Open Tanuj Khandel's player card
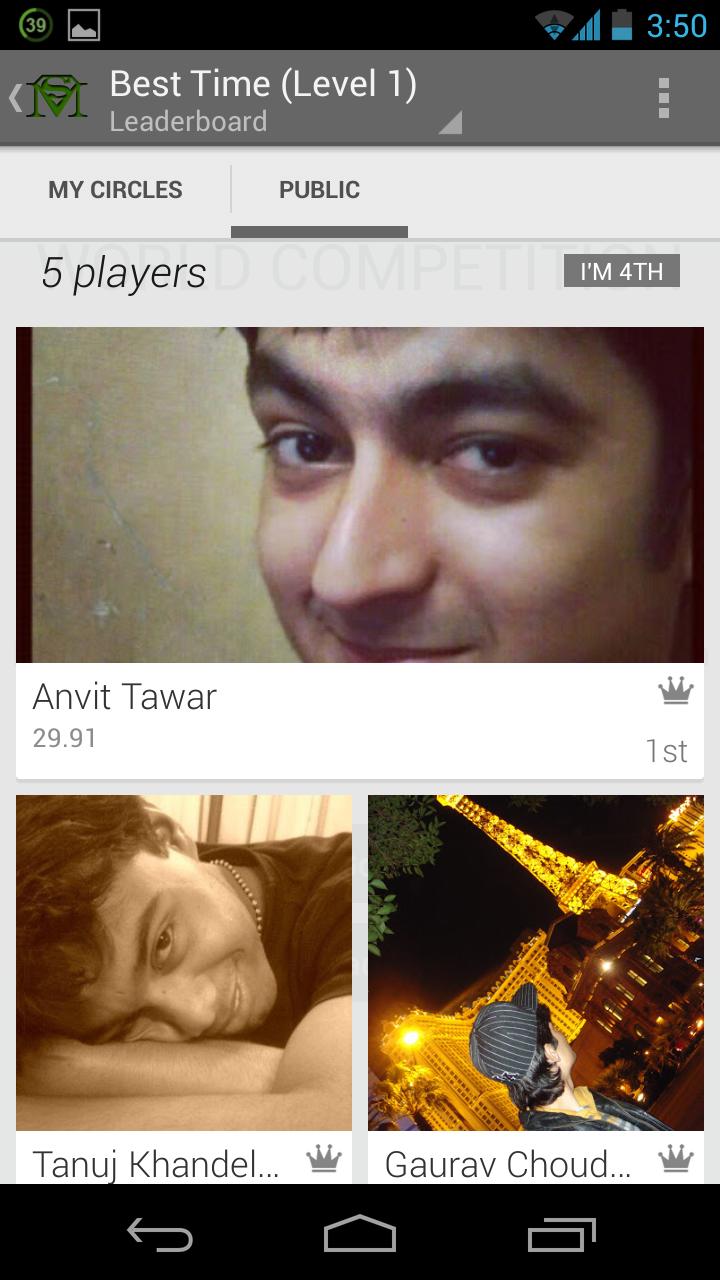The width and height of the screenshot is (720, 1280). pyautogui.click(x=184, y=985)
